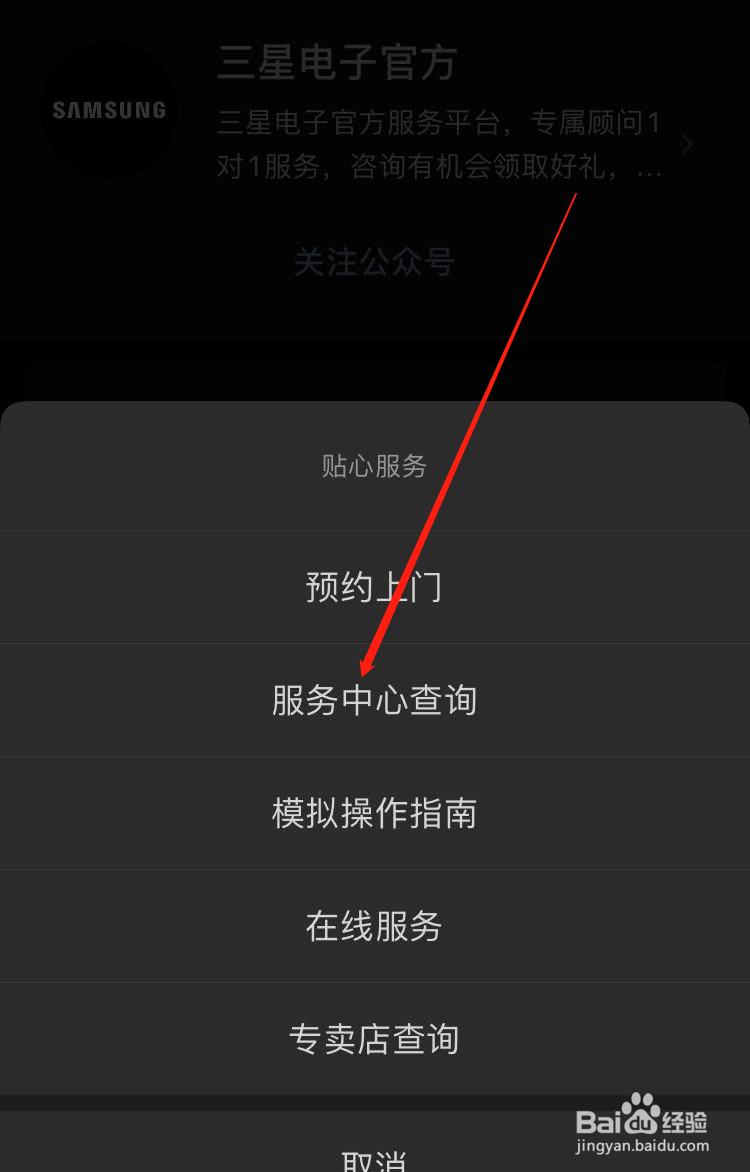Expand the account details with the right chevron
The image size is (750, 1172).
click(686, 144)
